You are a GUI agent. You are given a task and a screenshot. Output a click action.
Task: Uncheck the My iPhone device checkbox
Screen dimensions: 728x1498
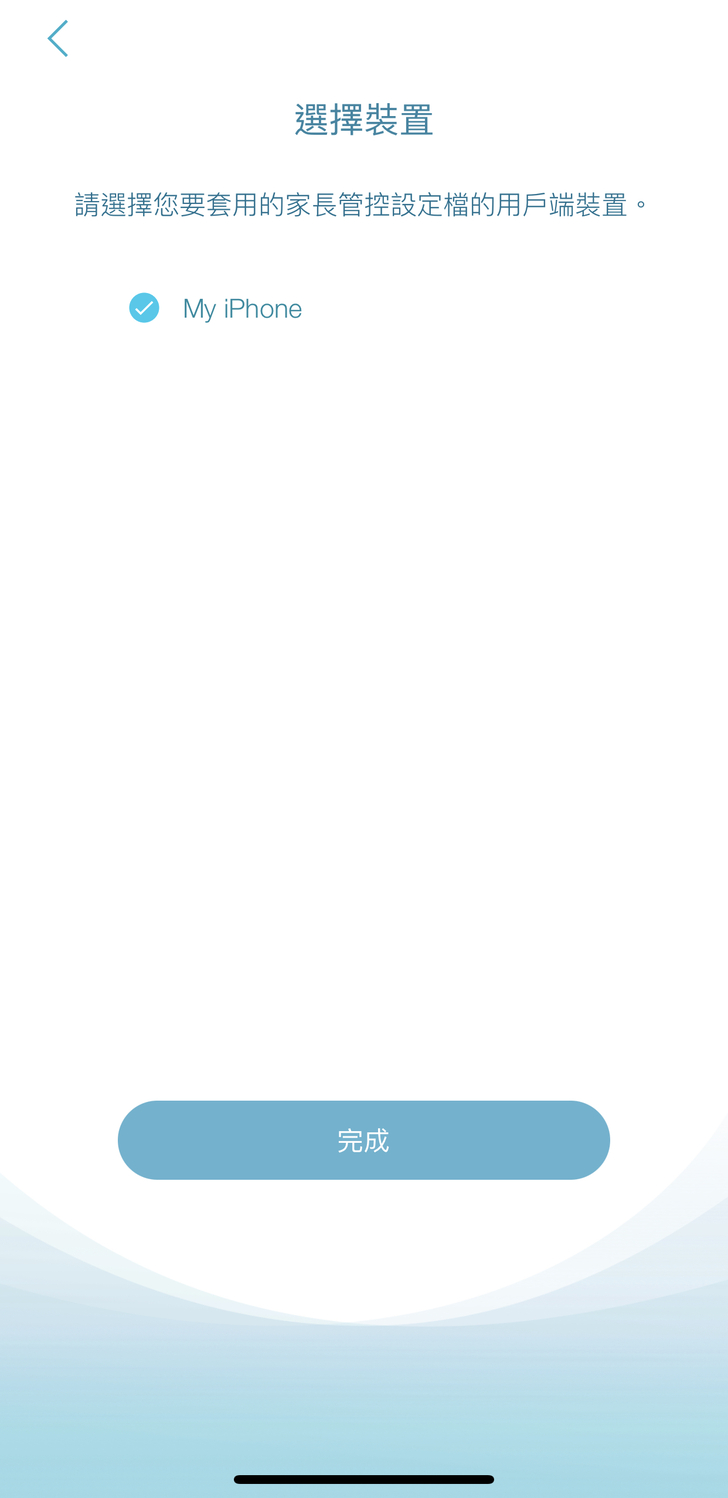click(144, 308)
